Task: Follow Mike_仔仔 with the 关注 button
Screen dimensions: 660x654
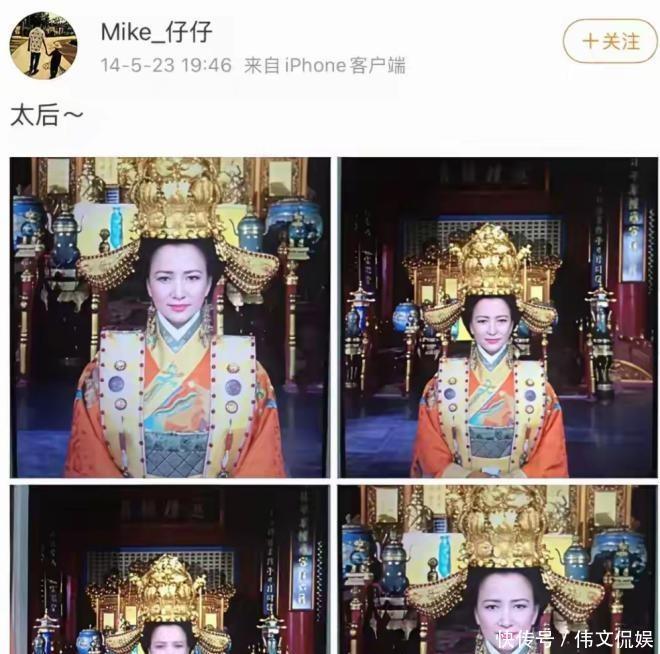Action: point(610,41)
